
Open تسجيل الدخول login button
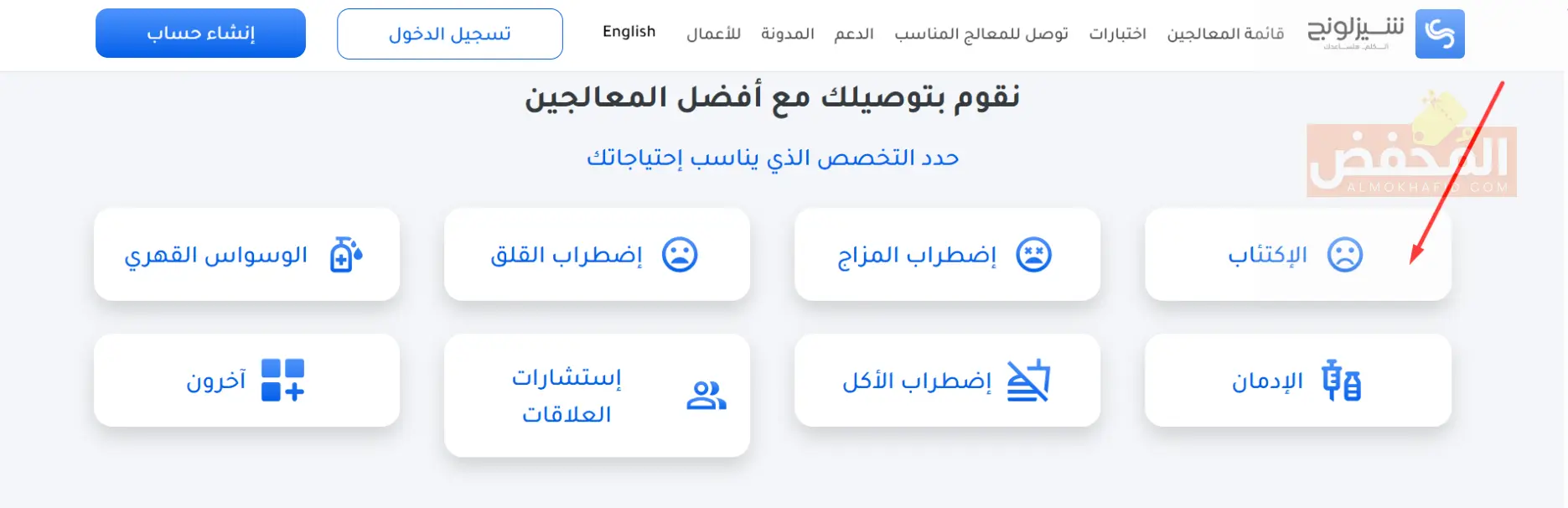(449, 34)
